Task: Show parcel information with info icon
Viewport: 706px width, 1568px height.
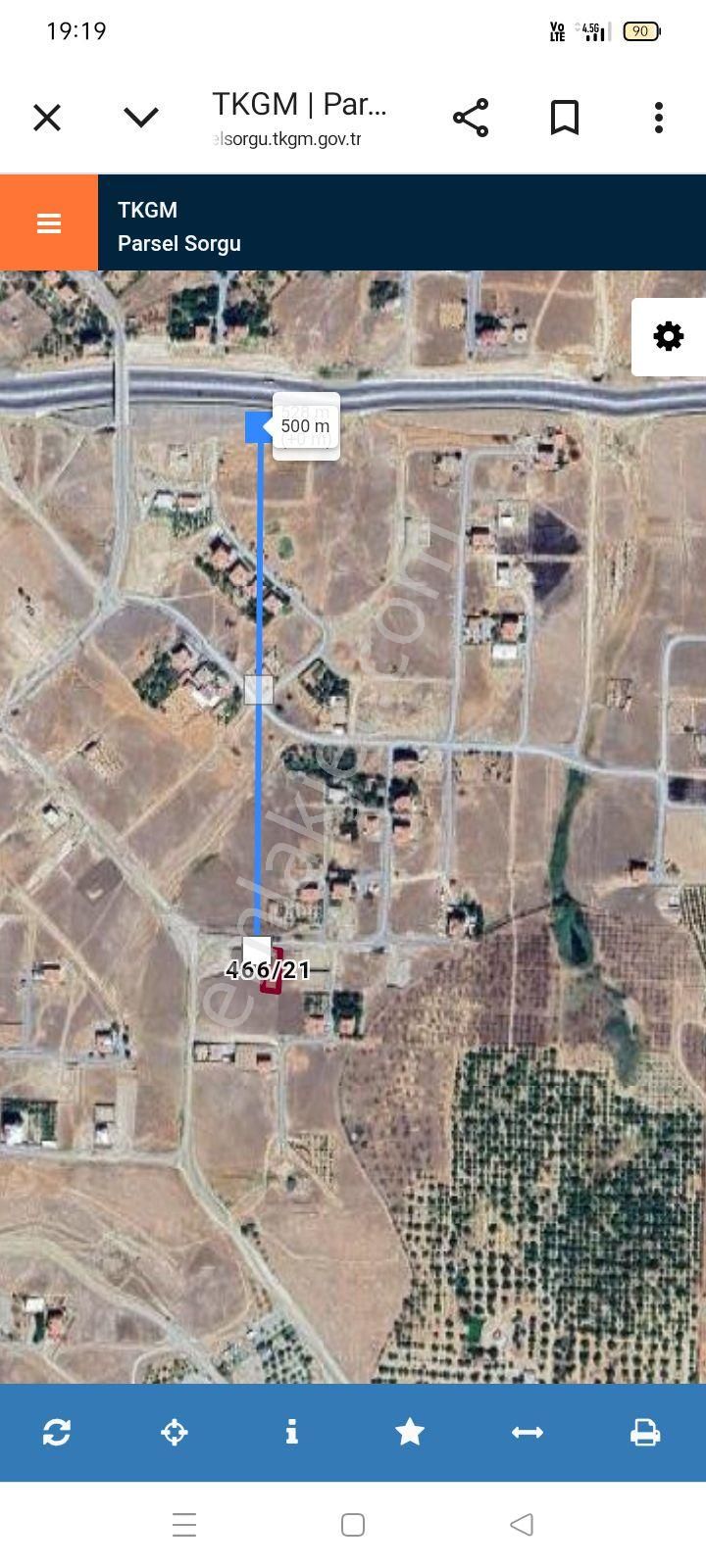Action: tap(291, 1433)
